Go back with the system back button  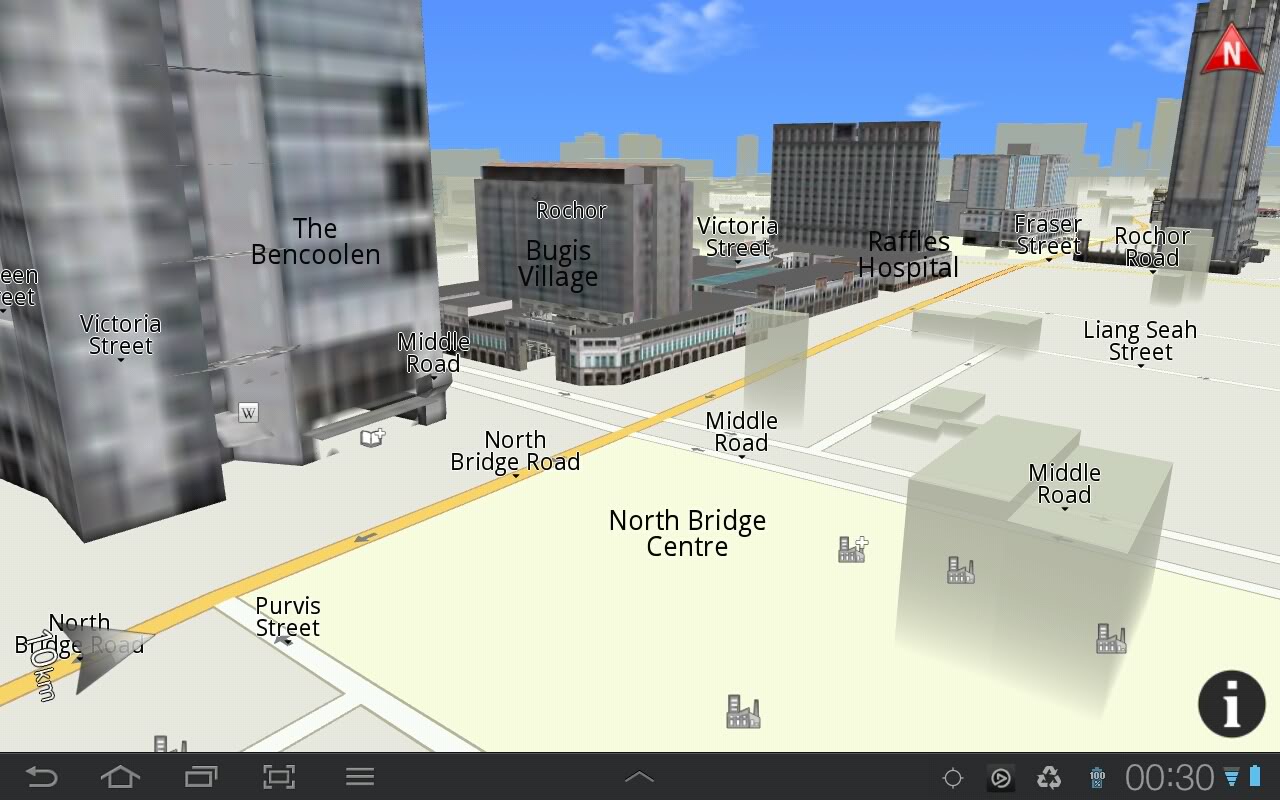pyautogui.click(x=42, y=777)
